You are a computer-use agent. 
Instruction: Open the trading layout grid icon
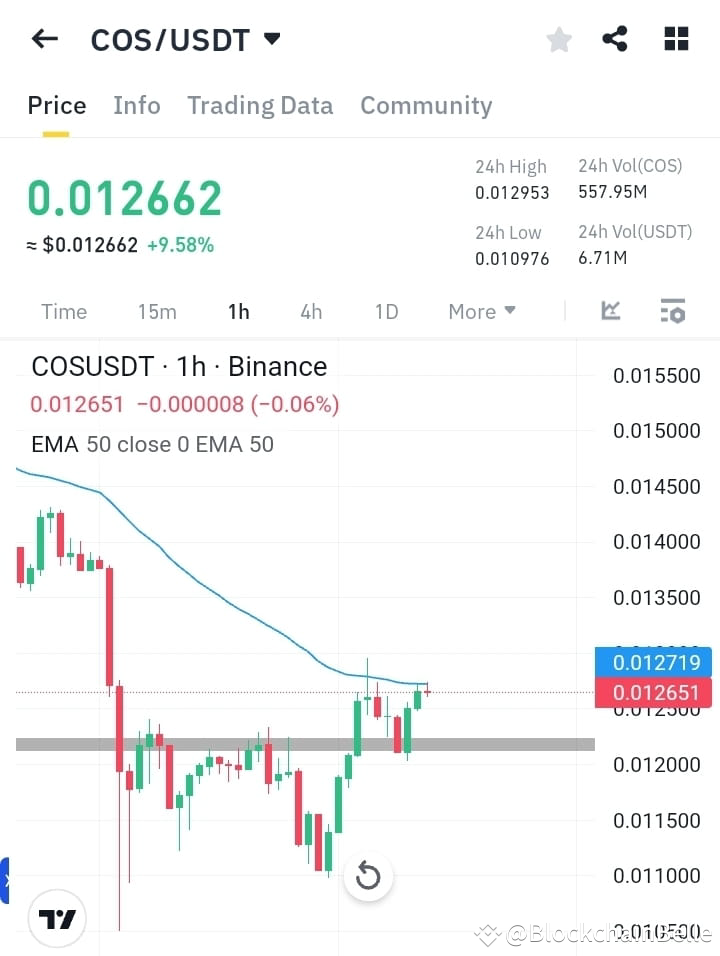point(676,39)
